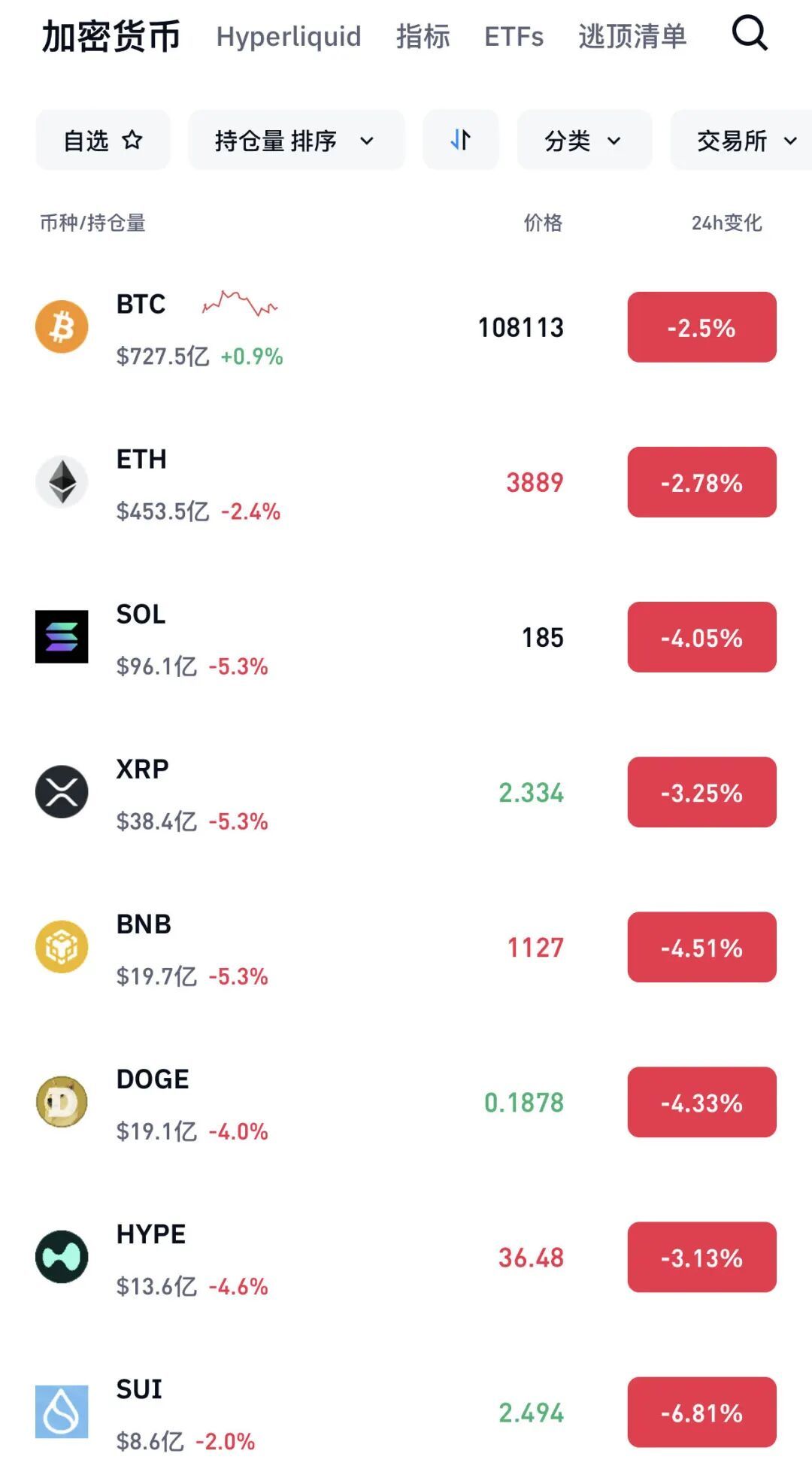Expand the 分类 dropdown
812x1475 pixels.
(x=583, y=140)
